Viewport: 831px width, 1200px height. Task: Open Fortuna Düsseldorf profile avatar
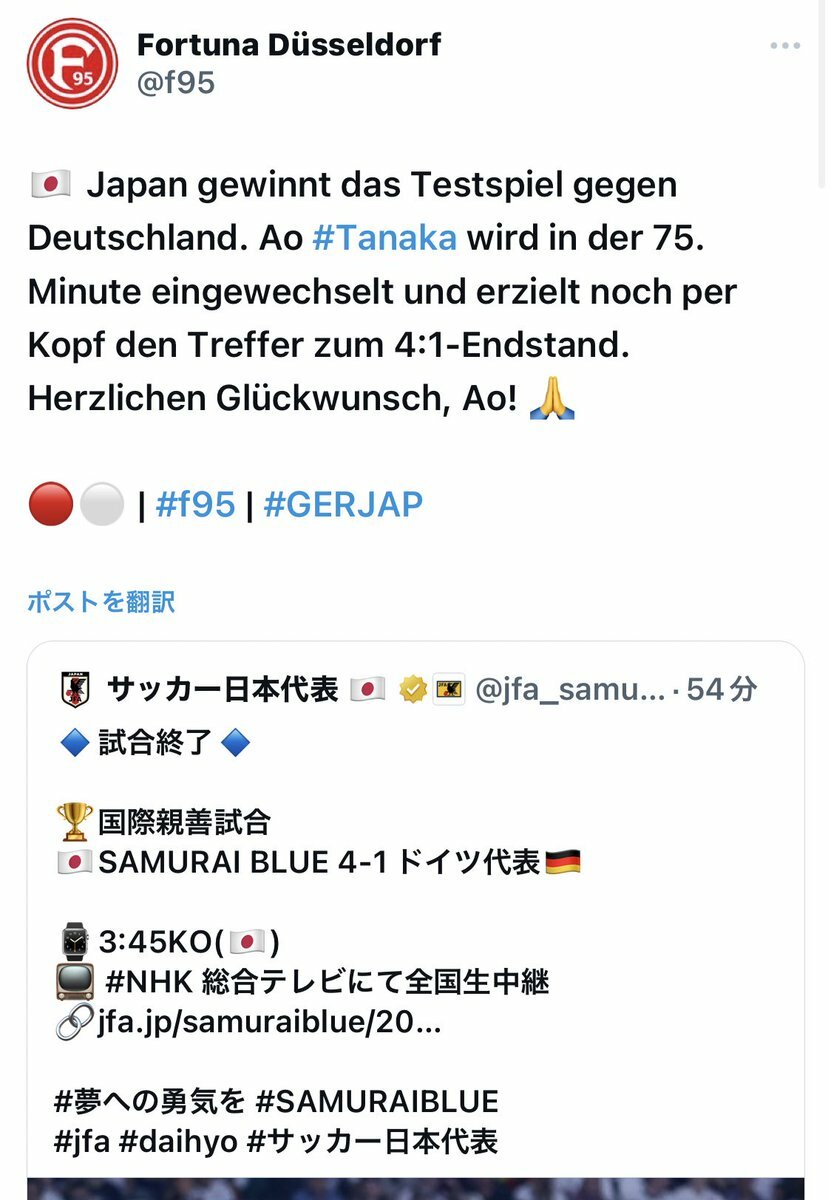(x=72, y=63)
